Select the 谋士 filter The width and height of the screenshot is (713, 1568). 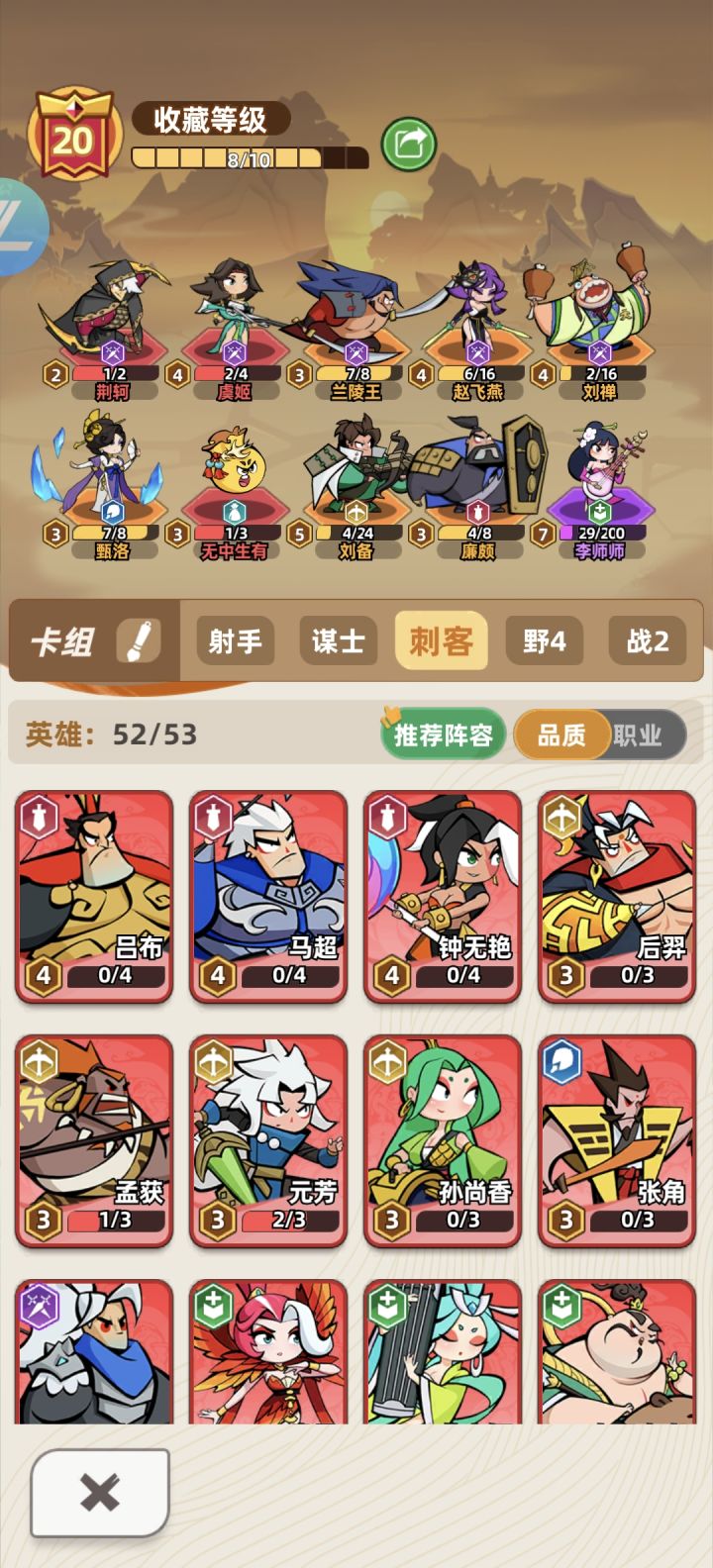point(338,640)
